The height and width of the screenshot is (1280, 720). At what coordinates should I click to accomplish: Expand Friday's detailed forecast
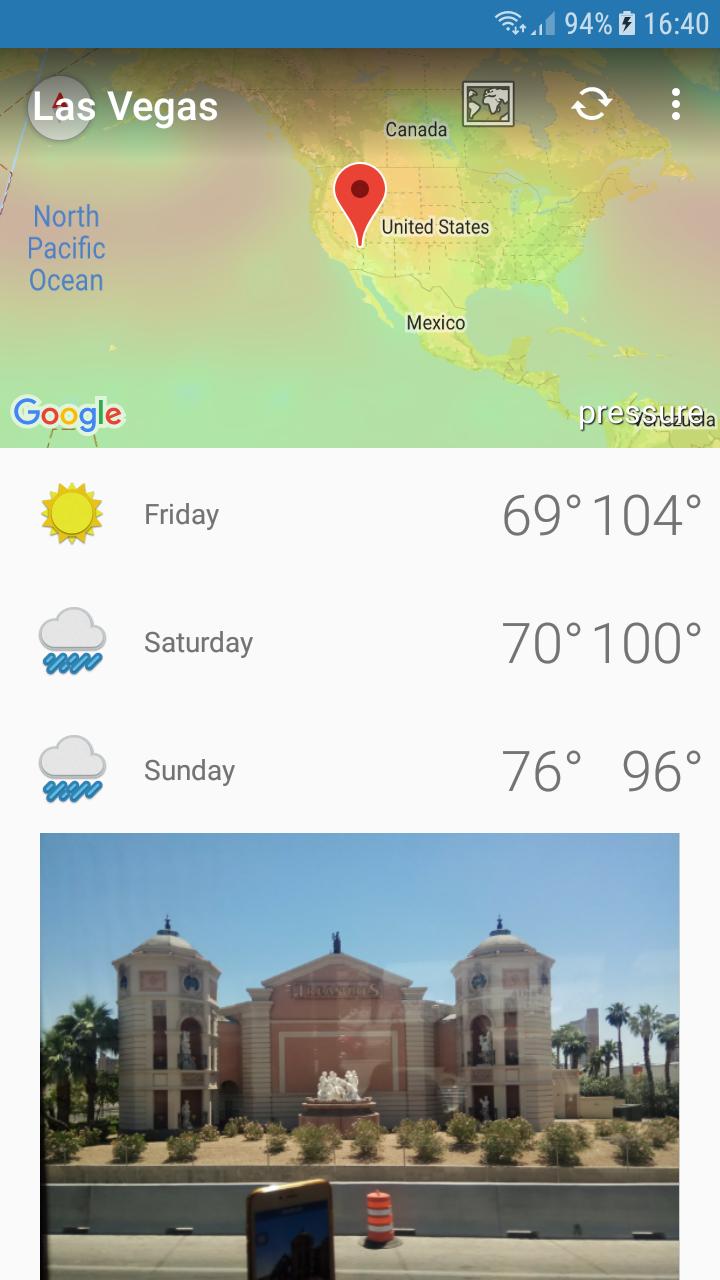[x=360, y=514]
